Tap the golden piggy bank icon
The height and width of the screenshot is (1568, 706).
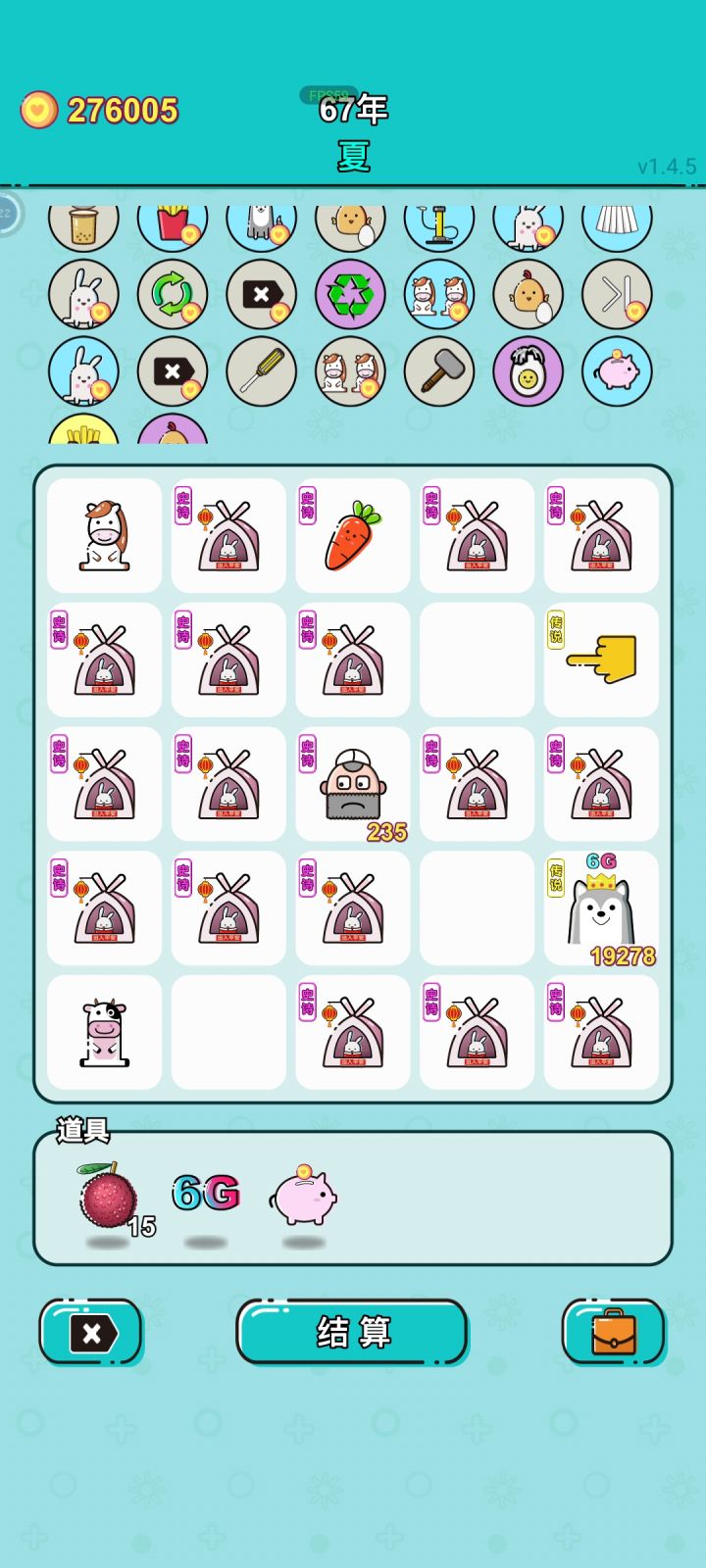pyautogui.click(x=617, y=372)
